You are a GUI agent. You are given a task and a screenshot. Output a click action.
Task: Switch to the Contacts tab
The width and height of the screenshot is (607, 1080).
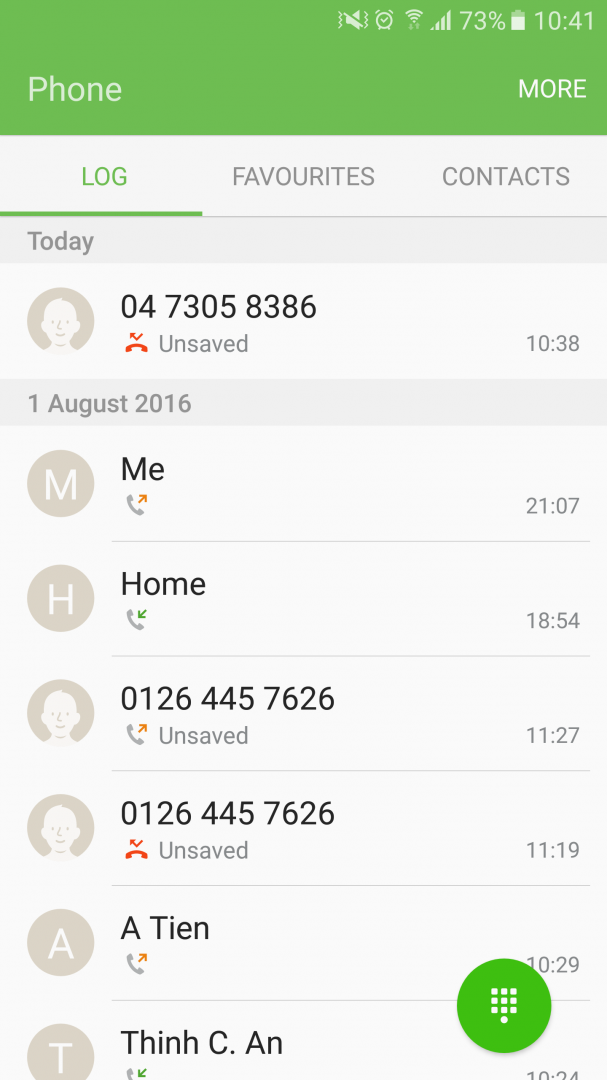coord(505,177)
